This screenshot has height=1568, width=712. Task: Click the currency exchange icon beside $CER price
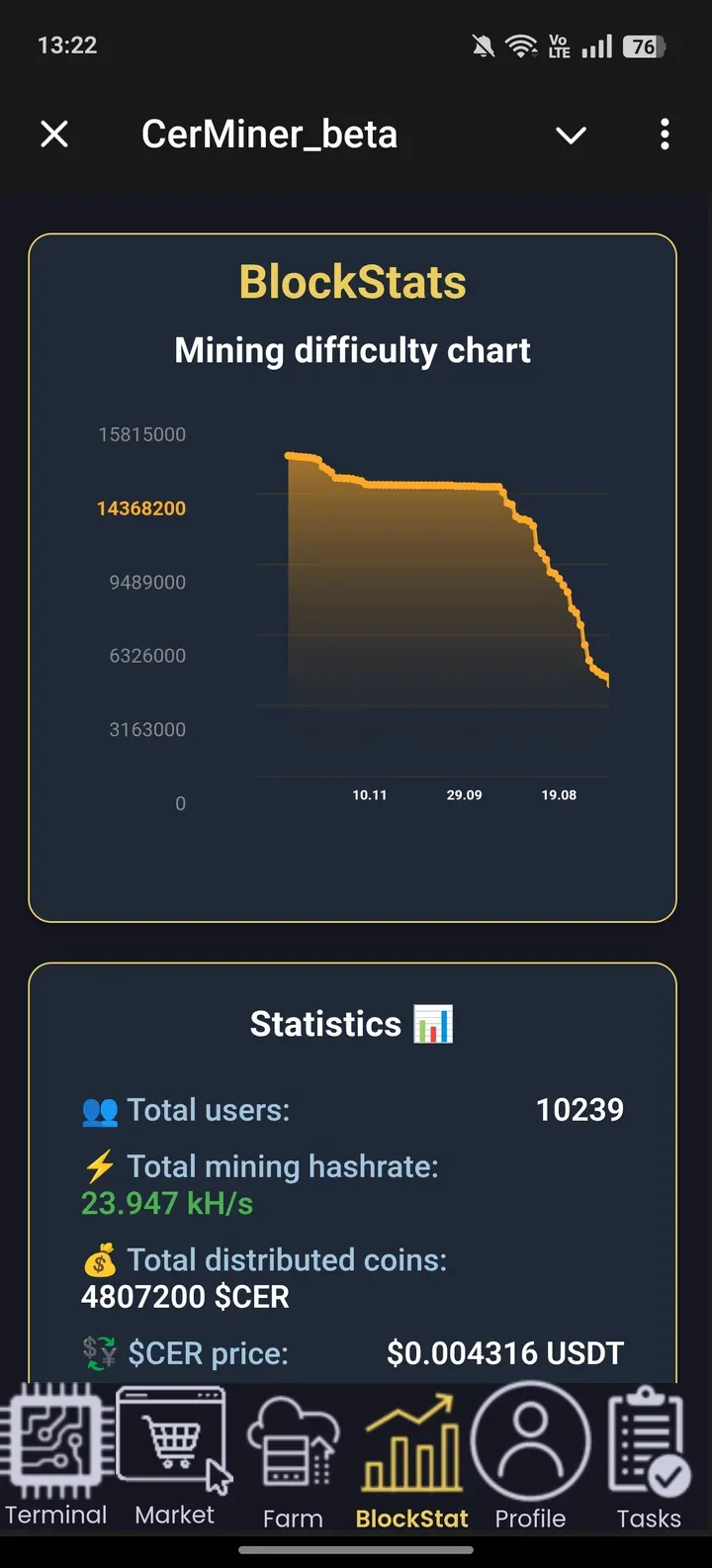(99, 1352)
